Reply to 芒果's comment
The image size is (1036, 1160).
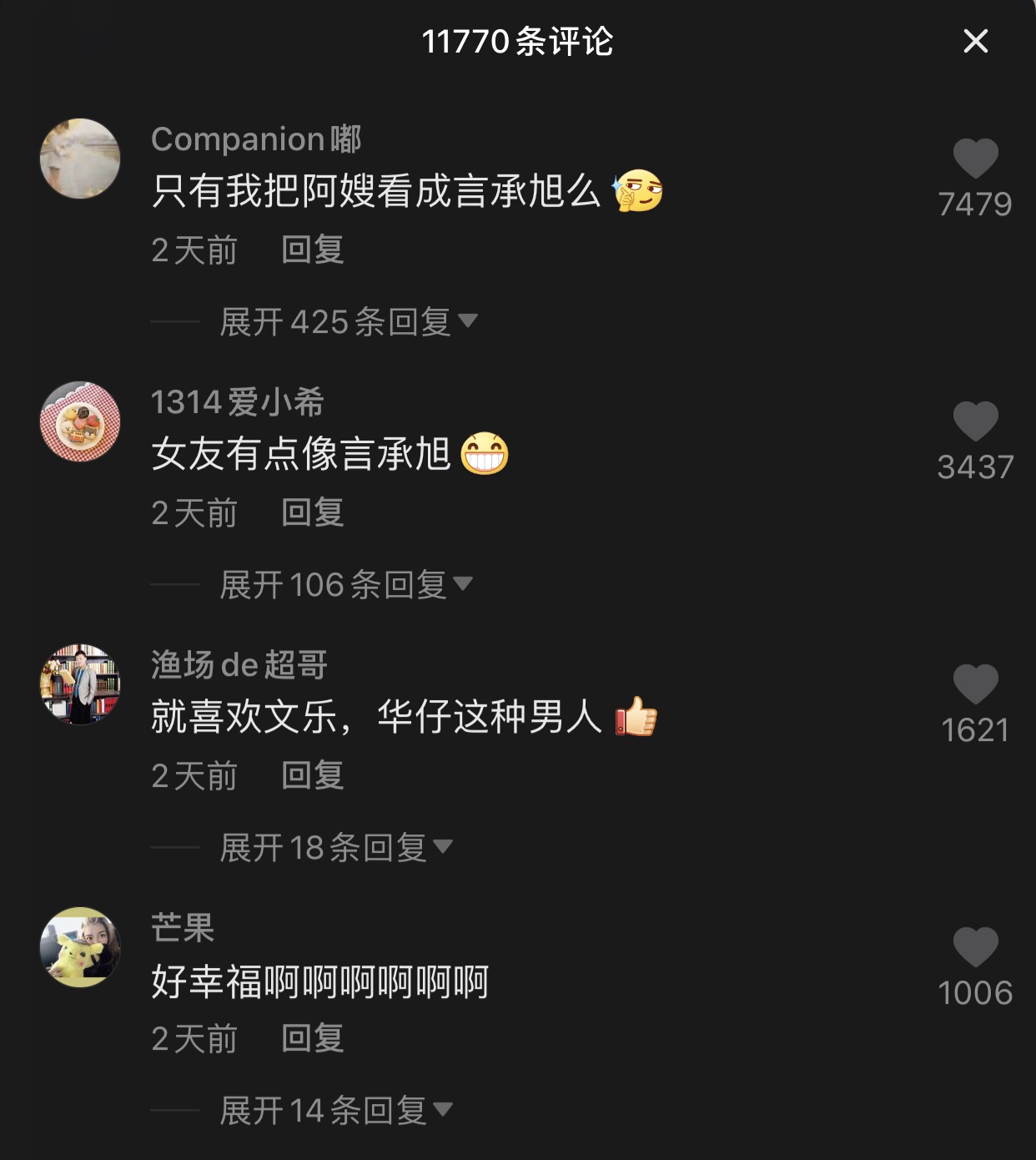[x=313, y=1039]
